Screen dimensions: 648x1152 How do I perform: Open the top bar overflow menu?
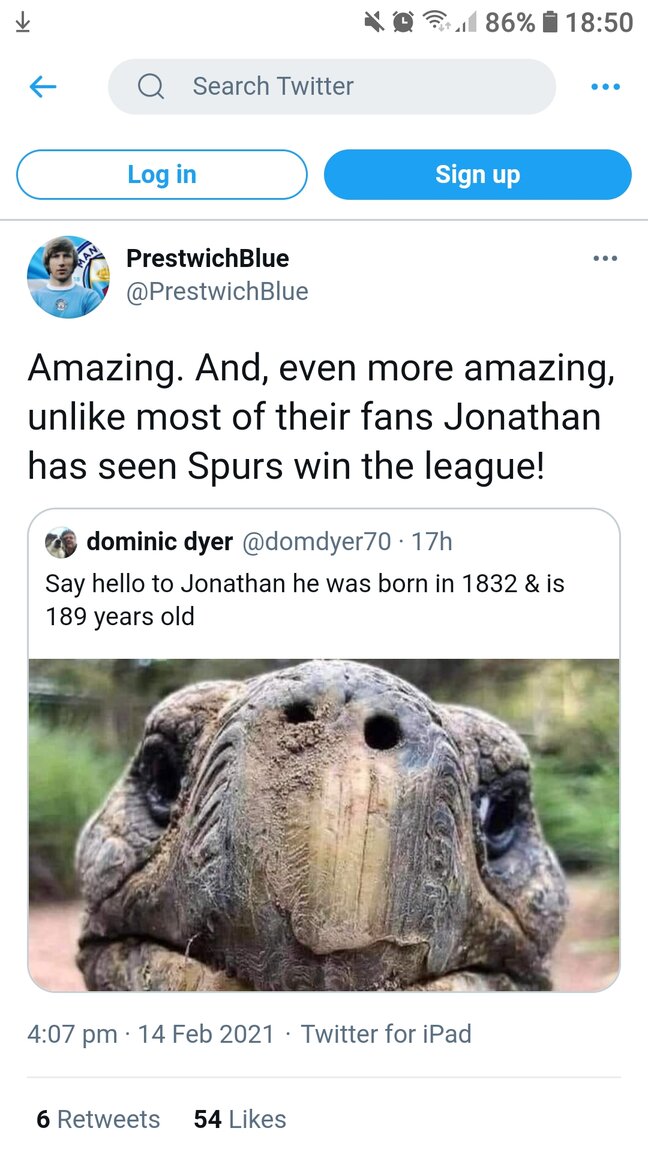point(604,87)
